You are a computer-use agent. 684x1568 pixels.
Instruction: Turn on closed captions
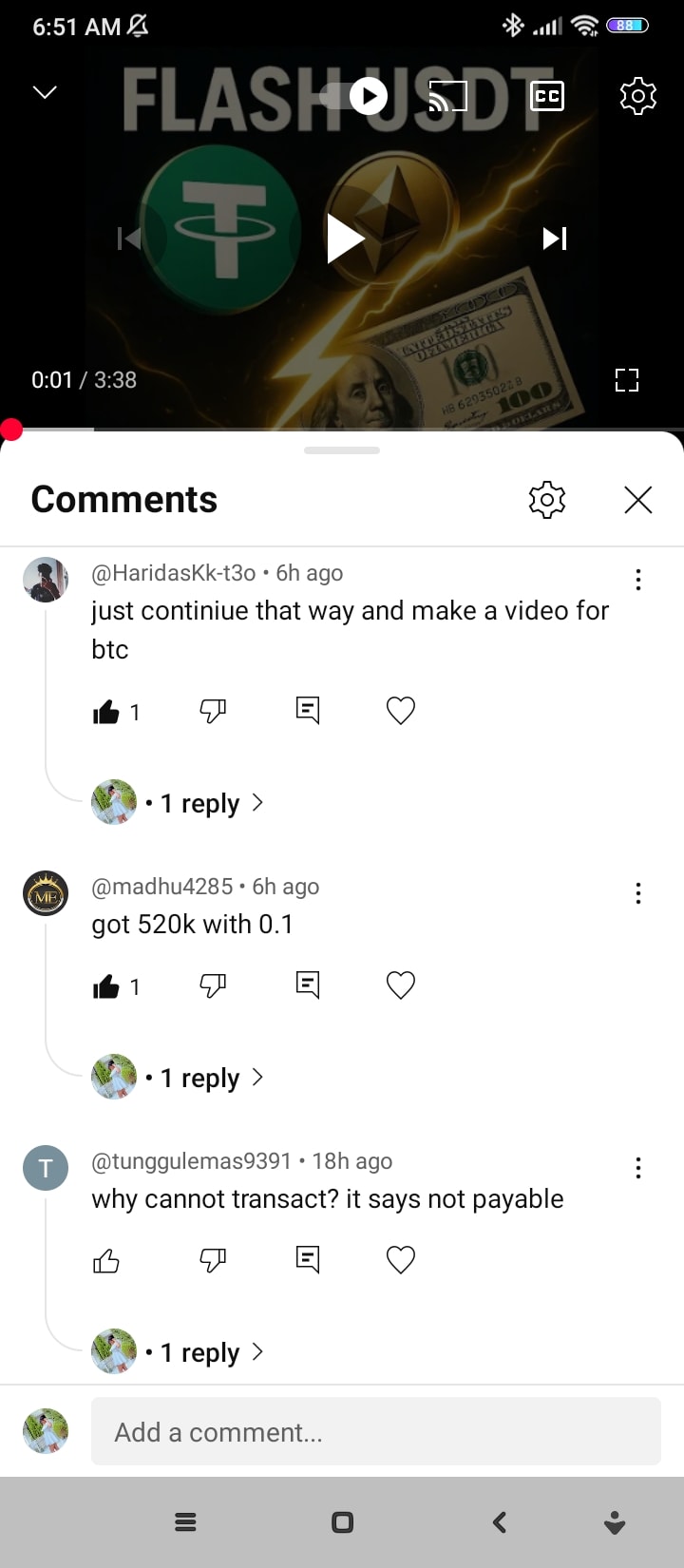(x=546, y=96)
